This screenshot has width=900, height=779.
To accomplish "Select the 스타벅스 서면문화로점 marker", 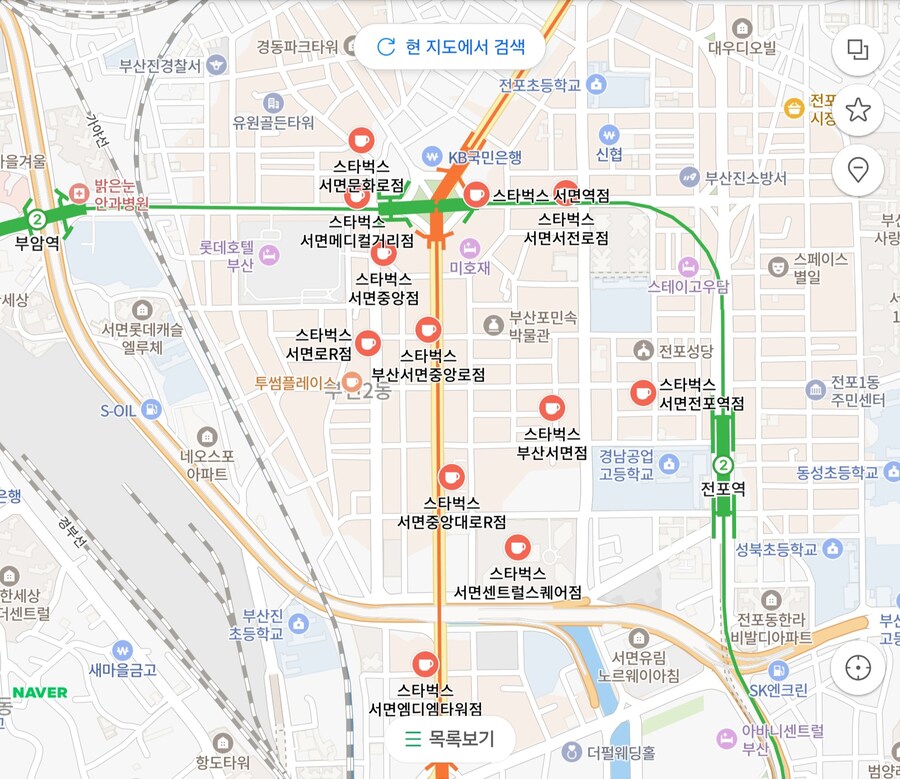I will pyautogui.click(x=360, y=140).
